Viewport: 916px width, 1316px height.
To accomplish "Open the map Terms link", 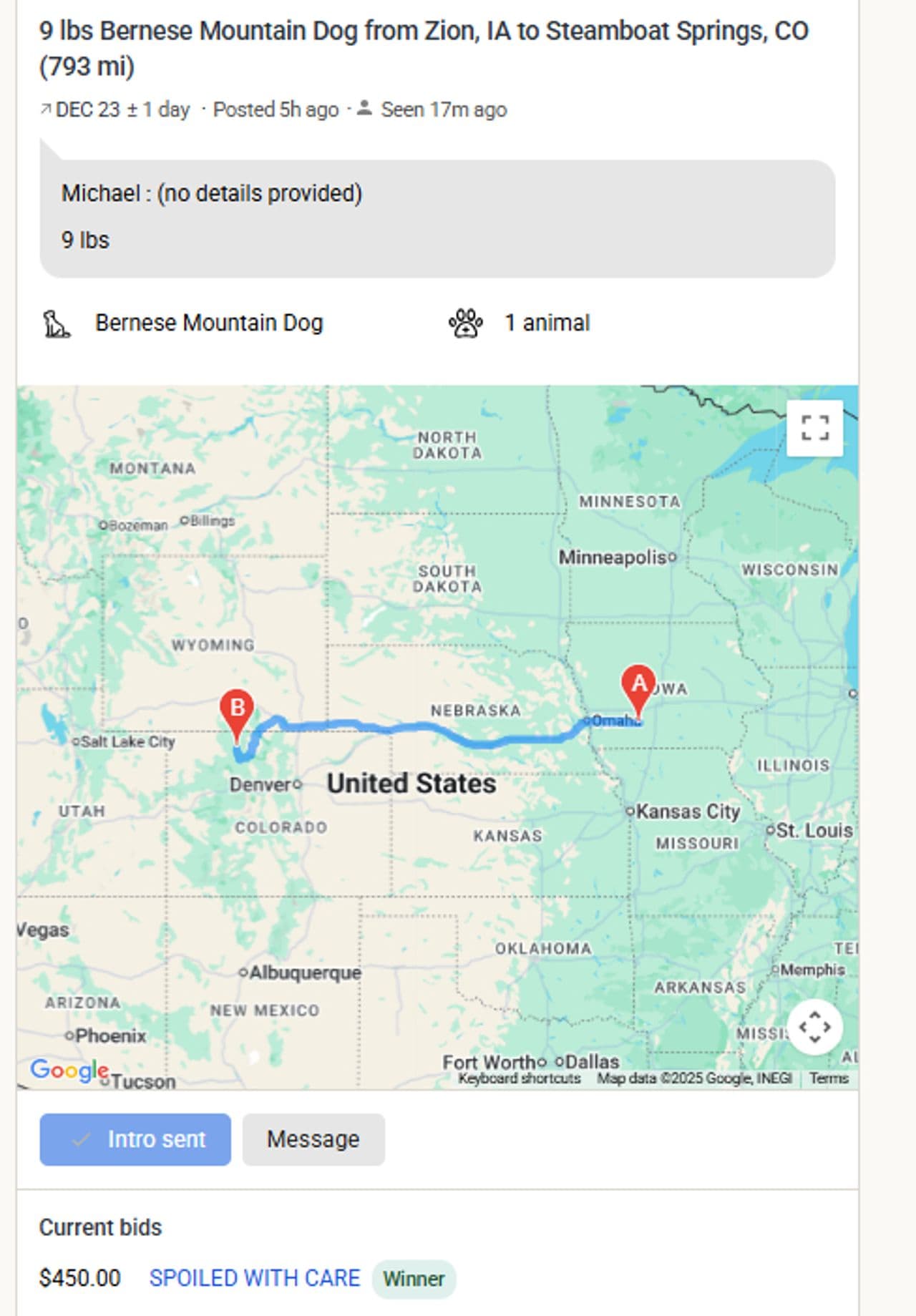I will tap(829, 1078).
